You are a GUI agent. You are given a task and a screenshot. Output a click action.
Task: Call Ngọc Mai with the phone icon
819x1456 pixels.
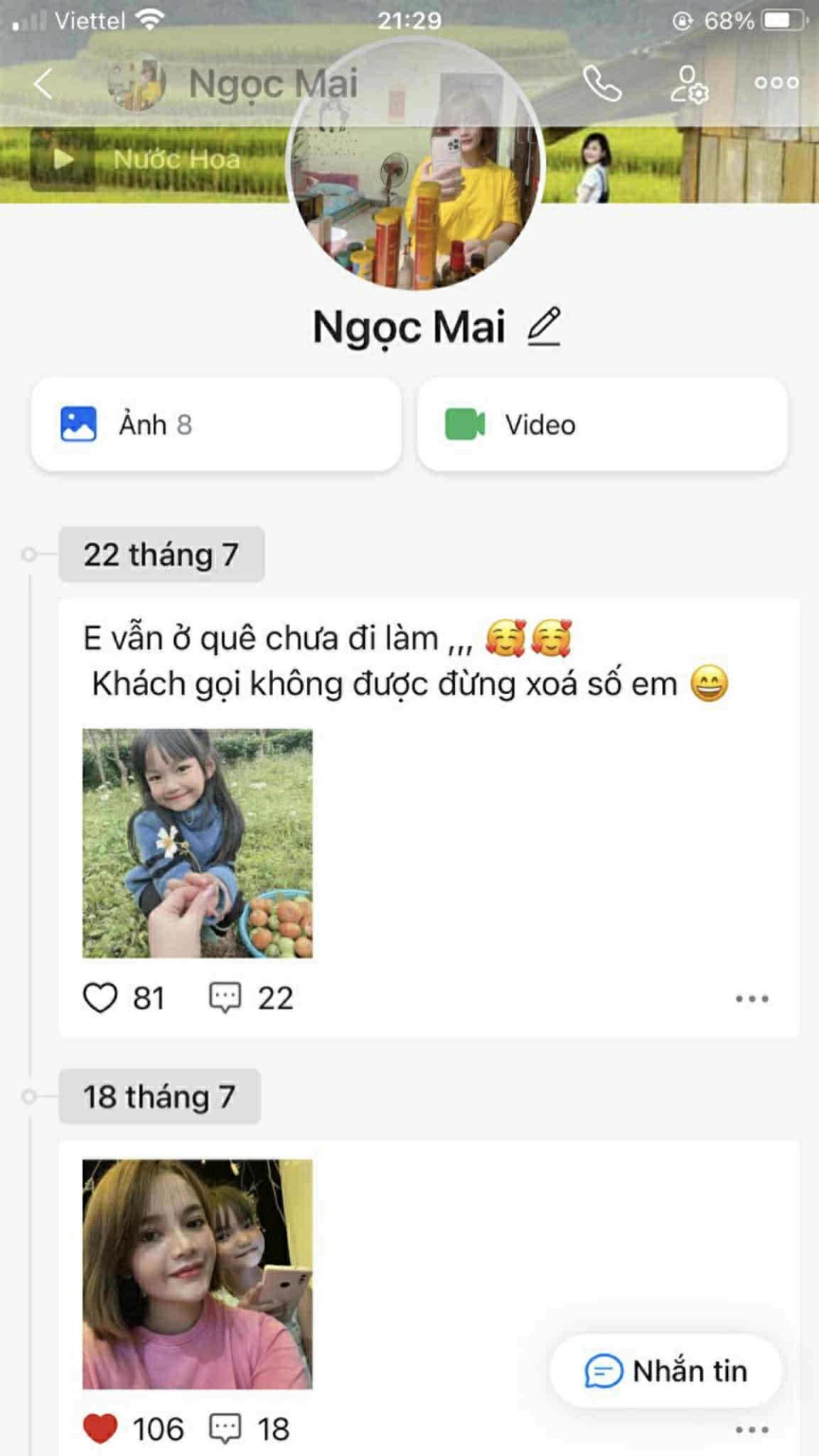[x=601, y=84]
